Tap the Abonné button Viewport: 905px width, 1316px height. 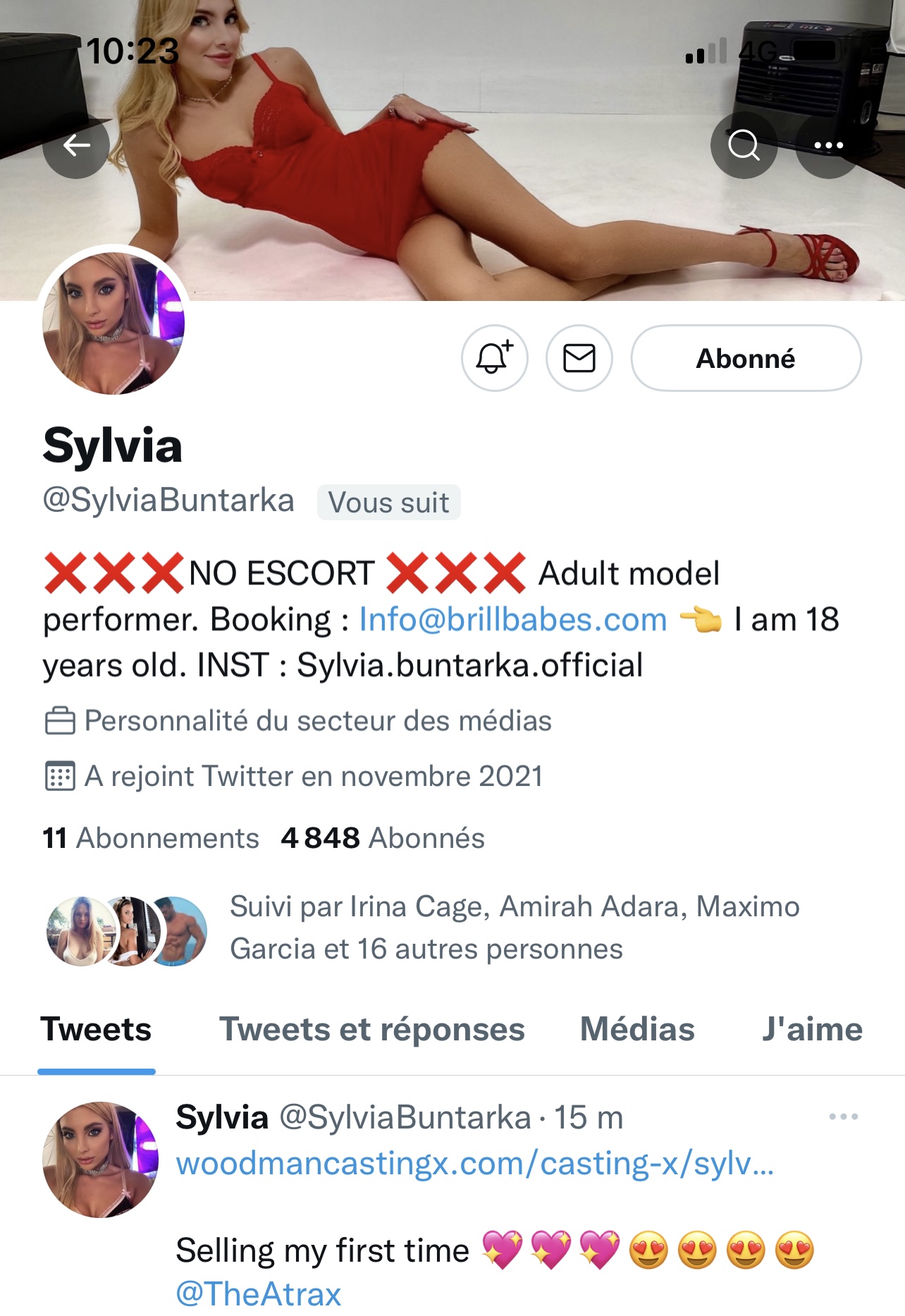(x=746, y=358)
